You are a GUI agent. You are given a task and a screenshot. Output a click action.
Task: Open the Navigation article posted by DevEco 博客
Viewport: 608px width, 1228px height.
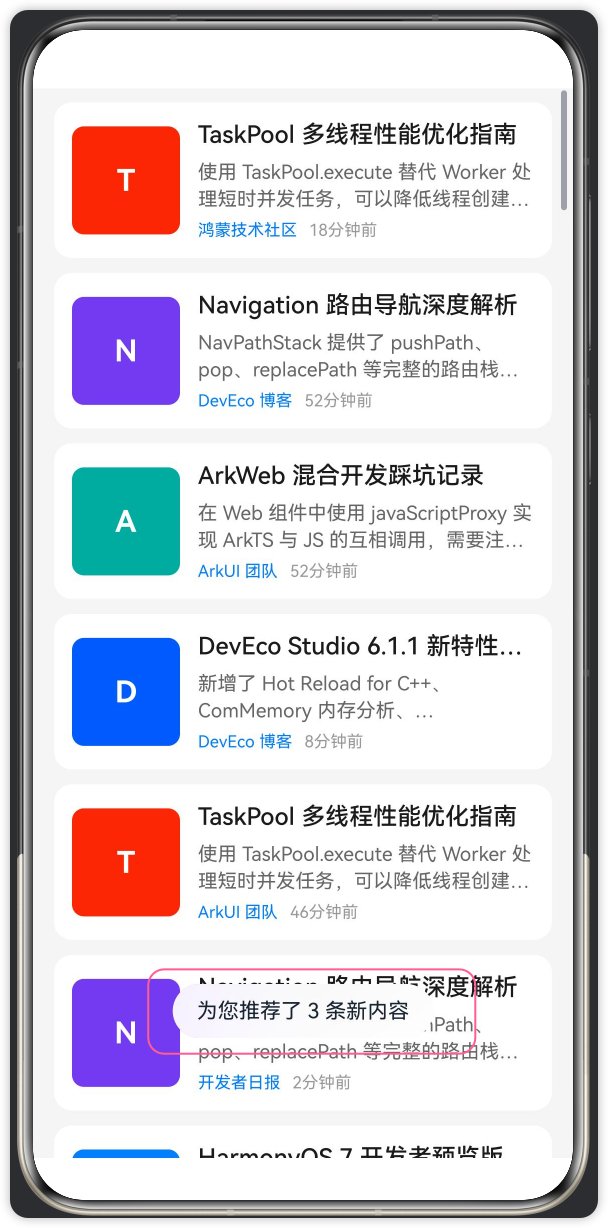[303, 351]
